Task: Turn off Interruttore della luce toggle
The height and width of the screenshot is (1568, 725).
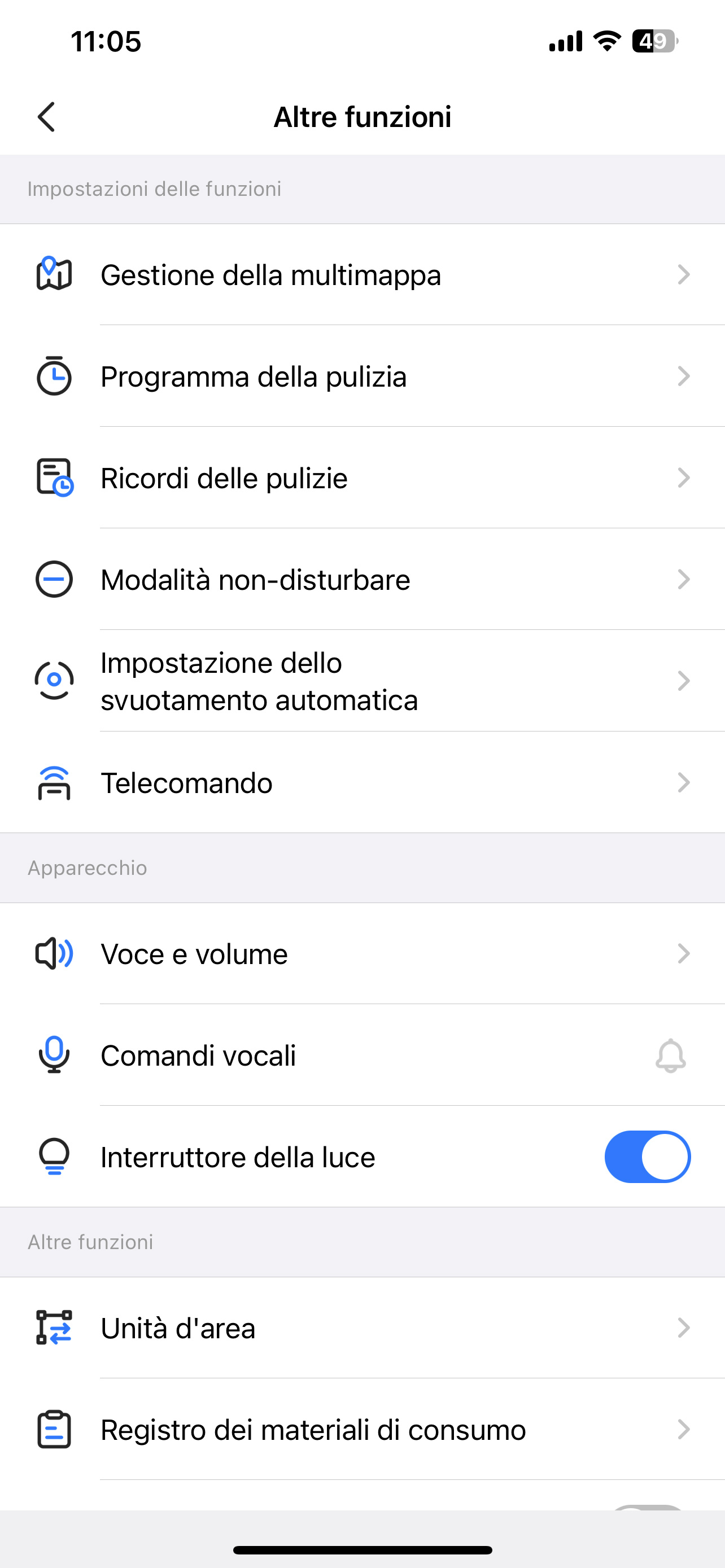Action: pyautogui.click(x=647, y=1157)
